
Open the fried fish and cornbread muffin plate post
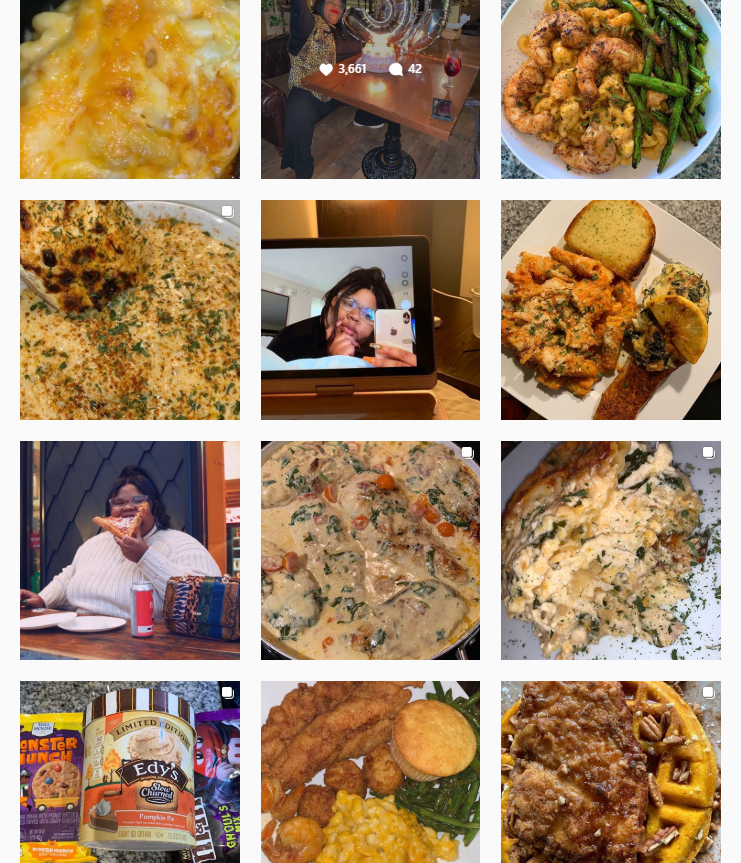[x=370, y=772]
